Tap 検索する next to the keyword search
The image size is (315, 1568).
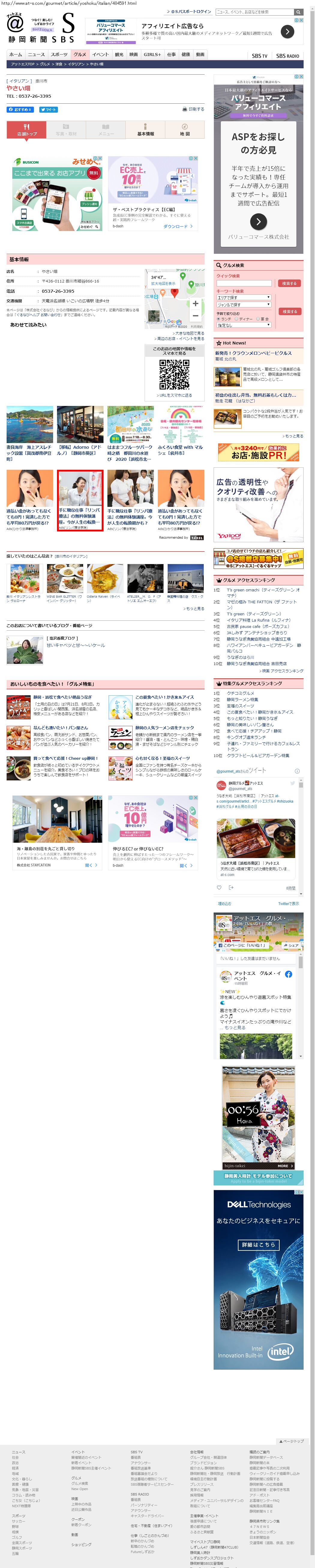click(289, 311)
